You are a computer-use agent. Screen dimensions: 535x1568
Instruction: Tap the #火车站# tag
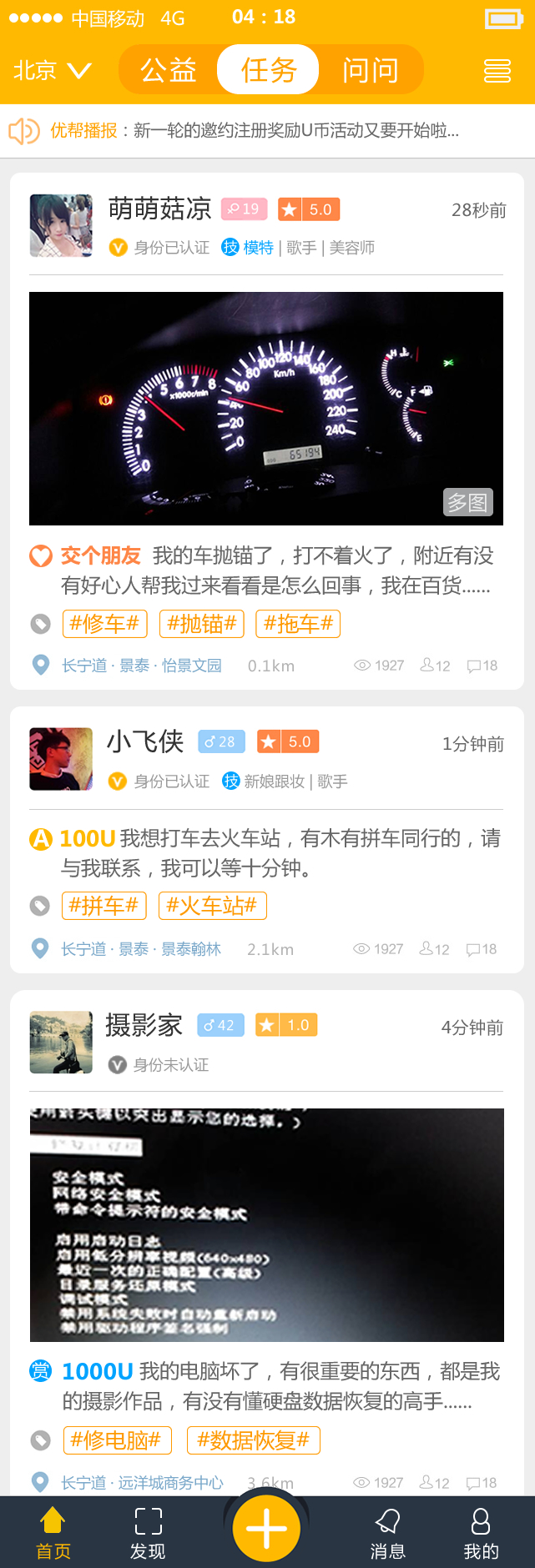tap(212, 906)
